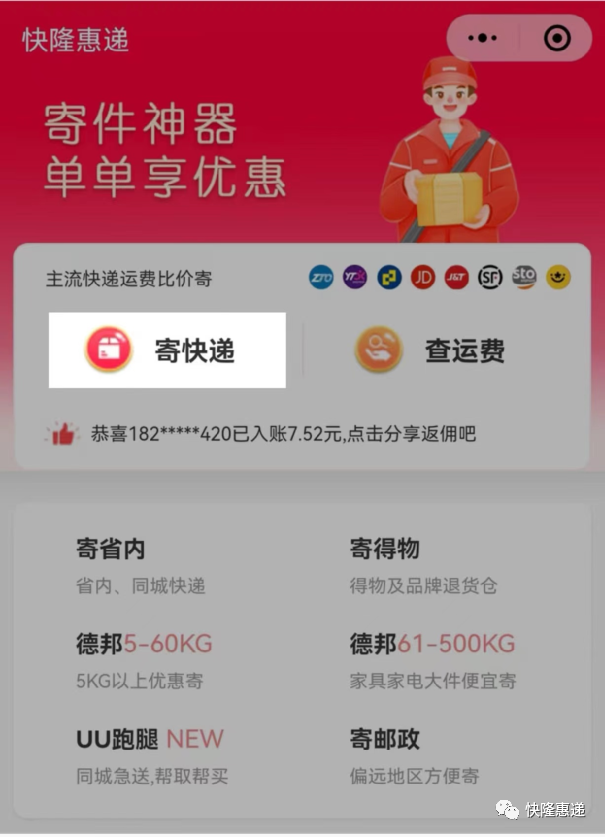Choose 德邦61-500KG for large items
605x837 pixels.
tap(432, 660)
